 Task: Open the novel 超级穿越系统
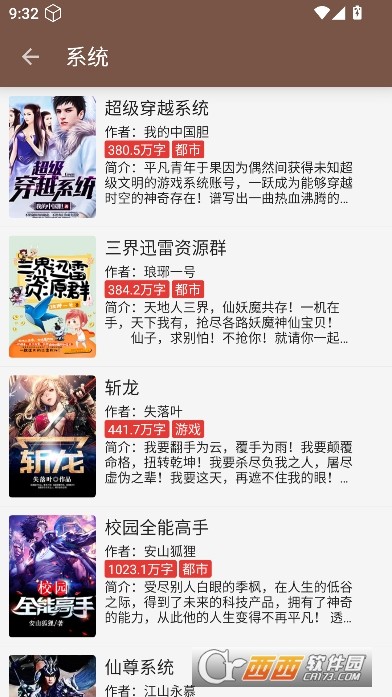196,157
